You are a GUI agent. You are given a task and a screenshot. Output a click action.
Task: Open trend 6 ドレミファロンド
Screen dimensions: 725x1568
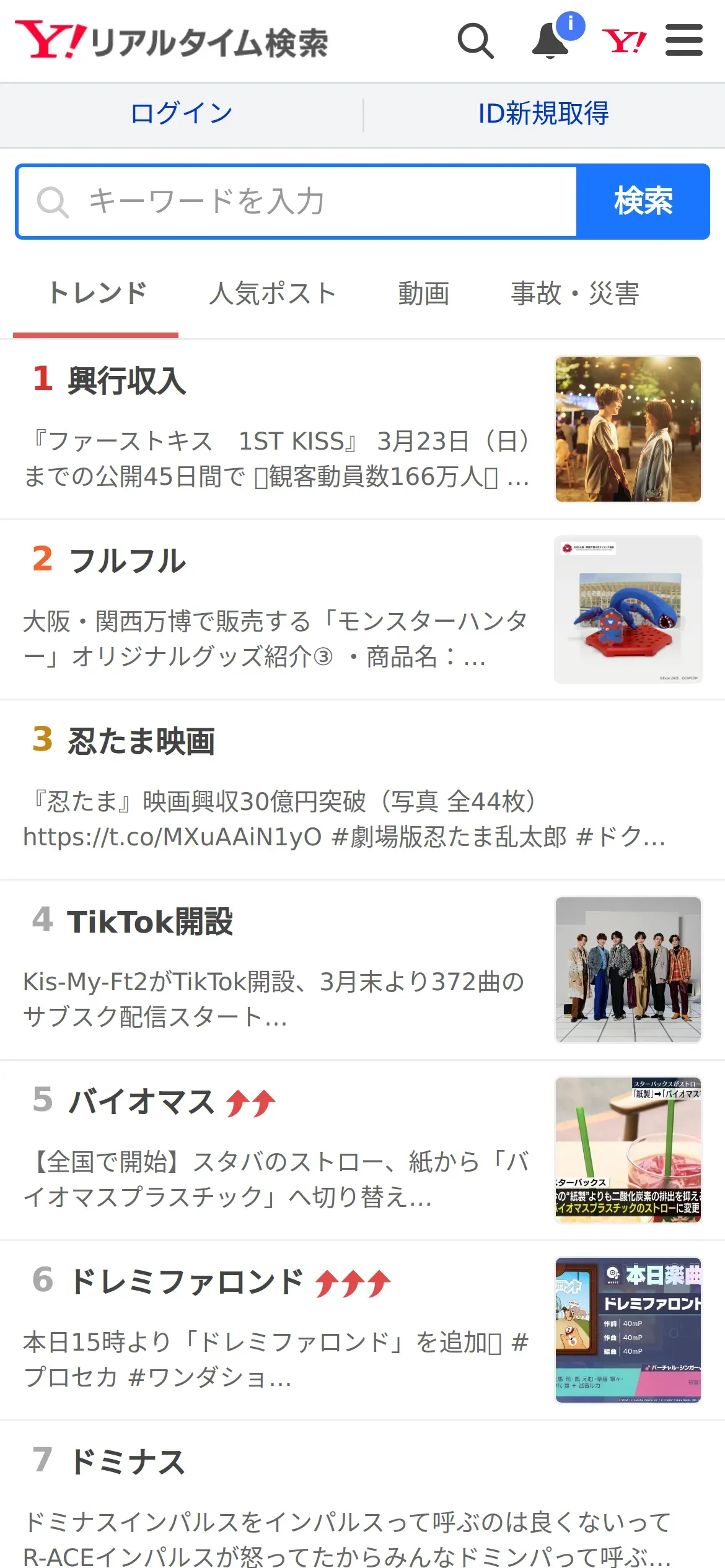(186, 1282)
